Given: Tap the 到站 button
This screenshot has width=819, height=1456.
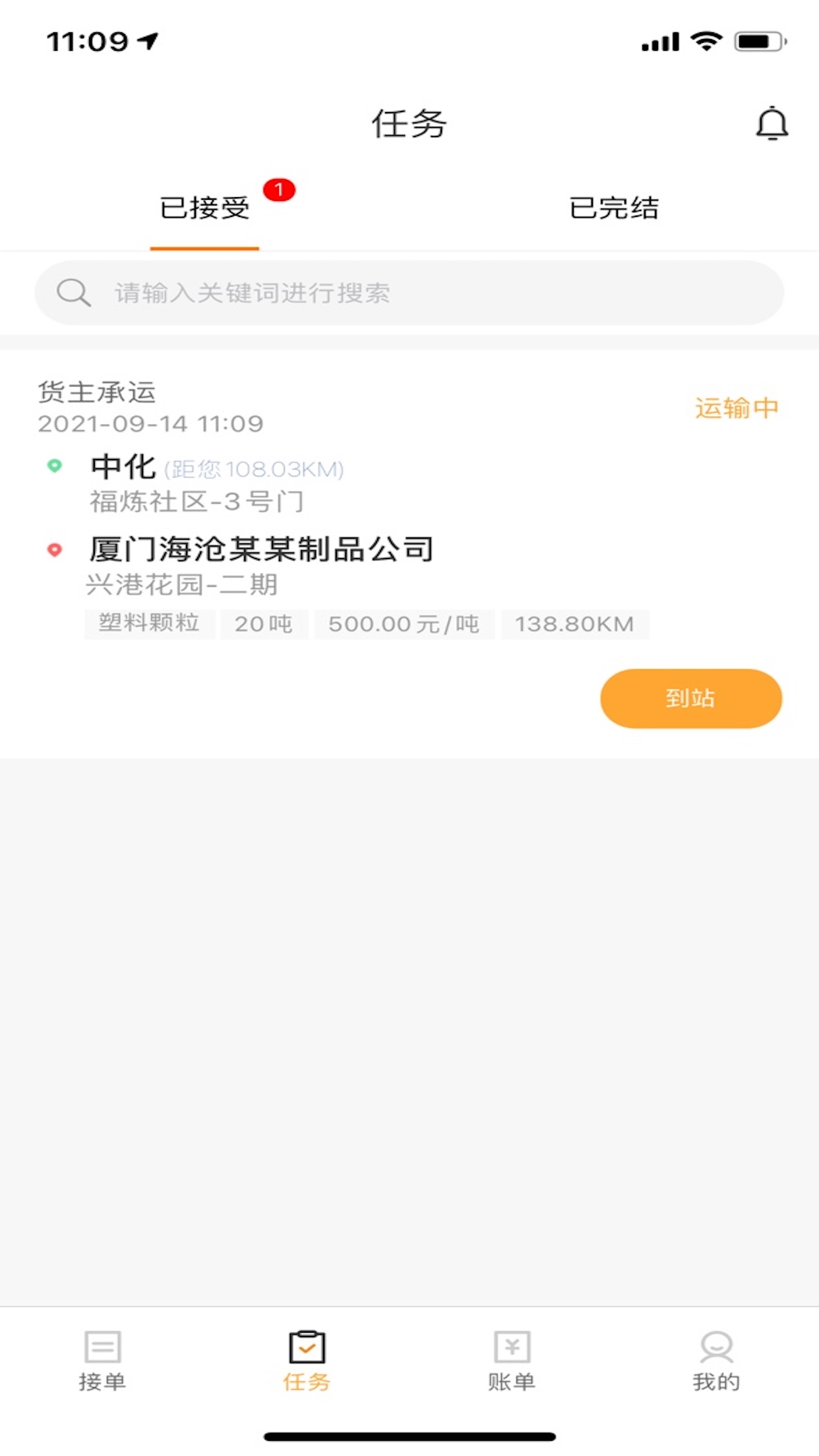Looking at the screenshot, I should [690, 698].
